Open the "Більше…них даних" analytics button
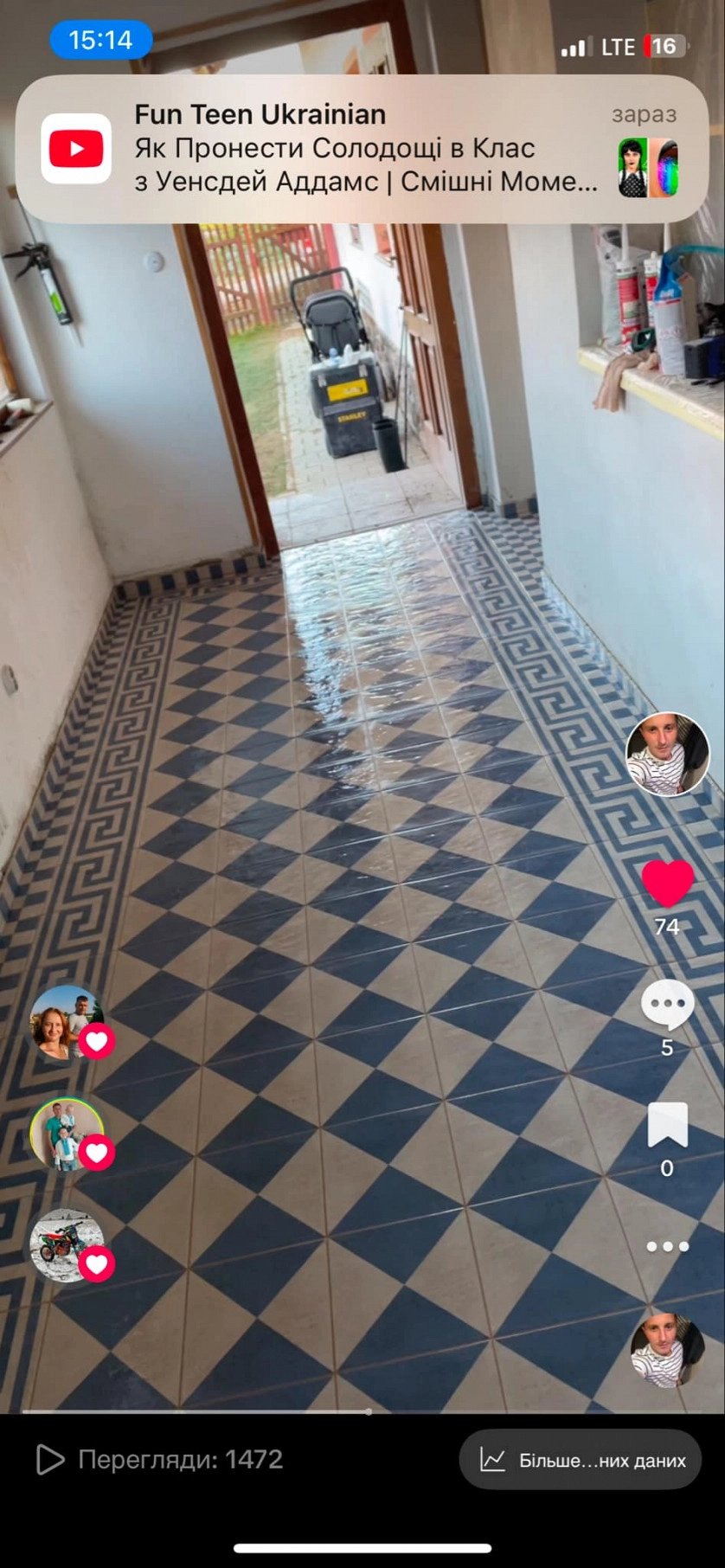Image resolution: width=725 pixels, height=1568 pixels. click(581, 1460)
